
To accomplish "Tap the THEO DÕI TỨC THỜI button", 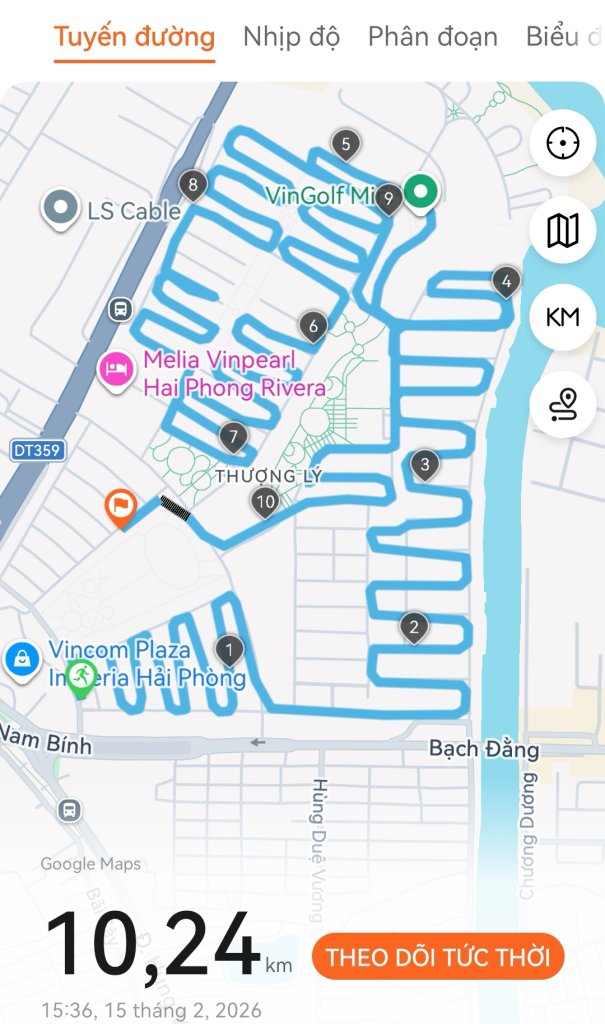I will [438, 957].
